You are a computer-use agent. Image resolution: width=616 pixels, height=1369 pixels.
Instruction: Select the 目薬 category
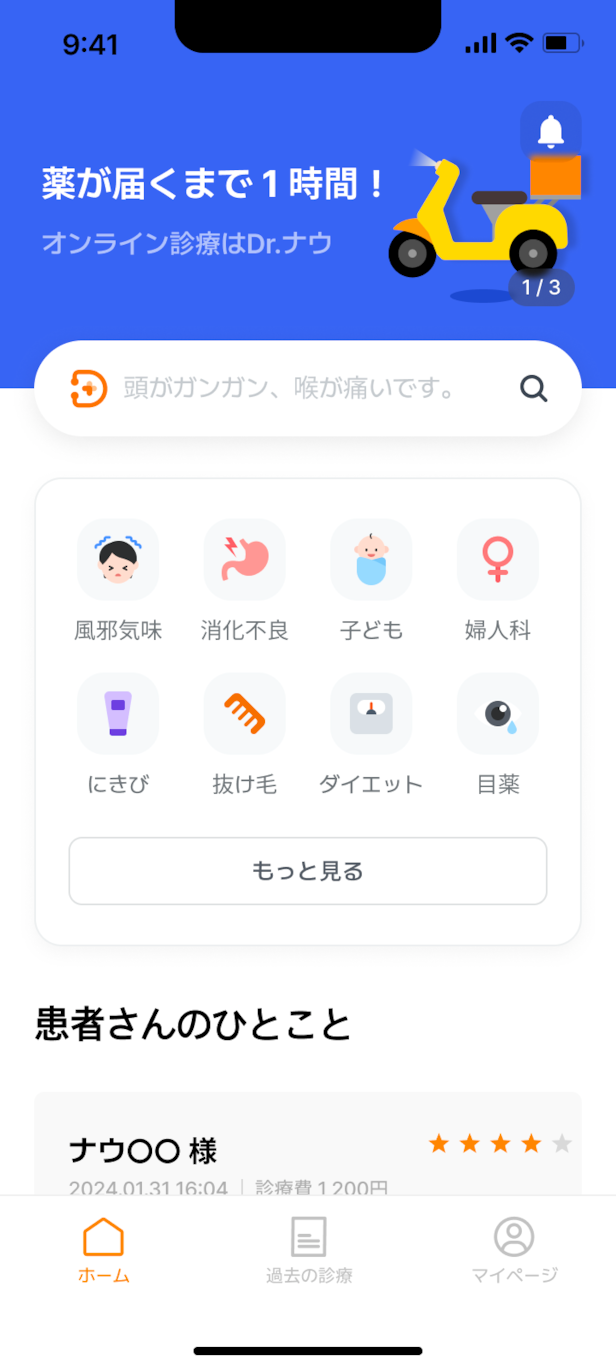(x=497, y=733)
